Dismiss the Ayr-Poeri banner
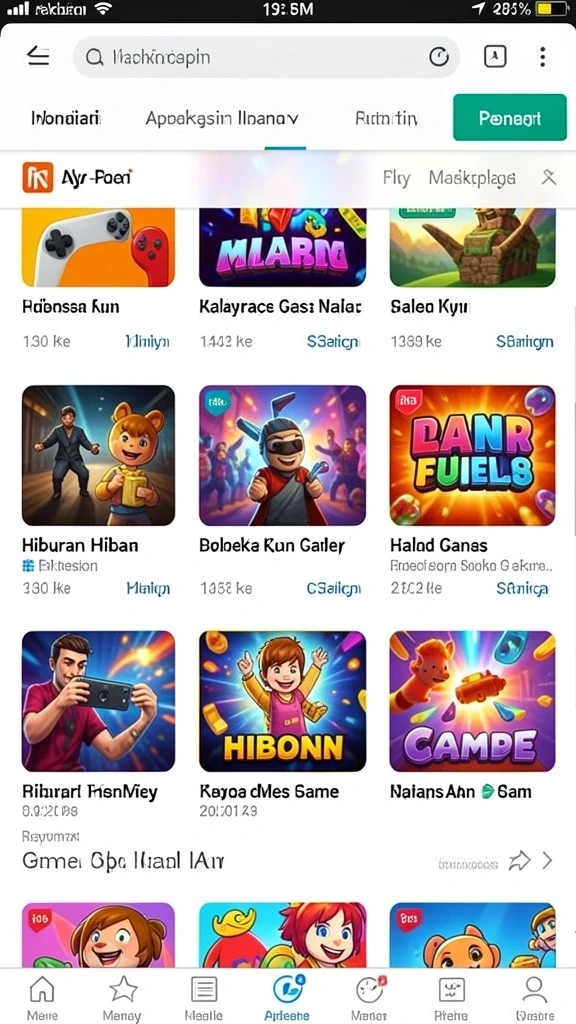Viewport: 576px width, 1024px height. (x=549, y=177)
